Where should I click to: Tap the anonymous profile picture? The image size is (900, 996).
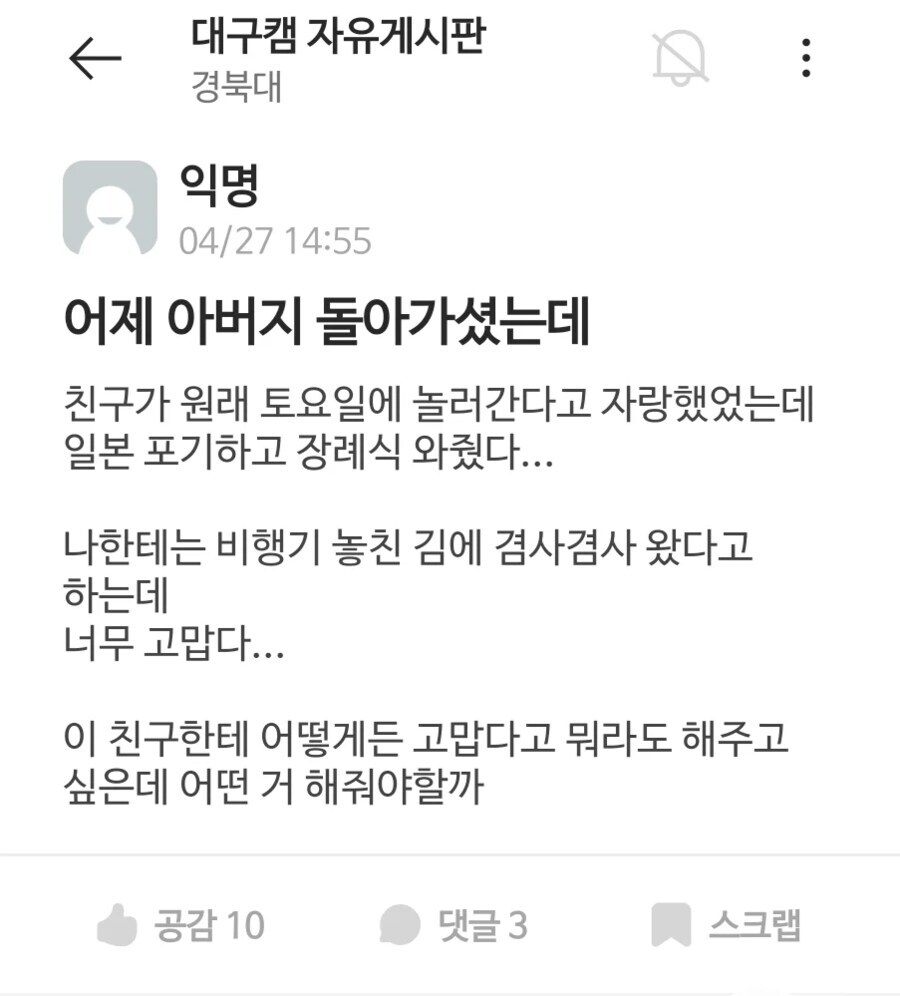click(x=108, y=207)
